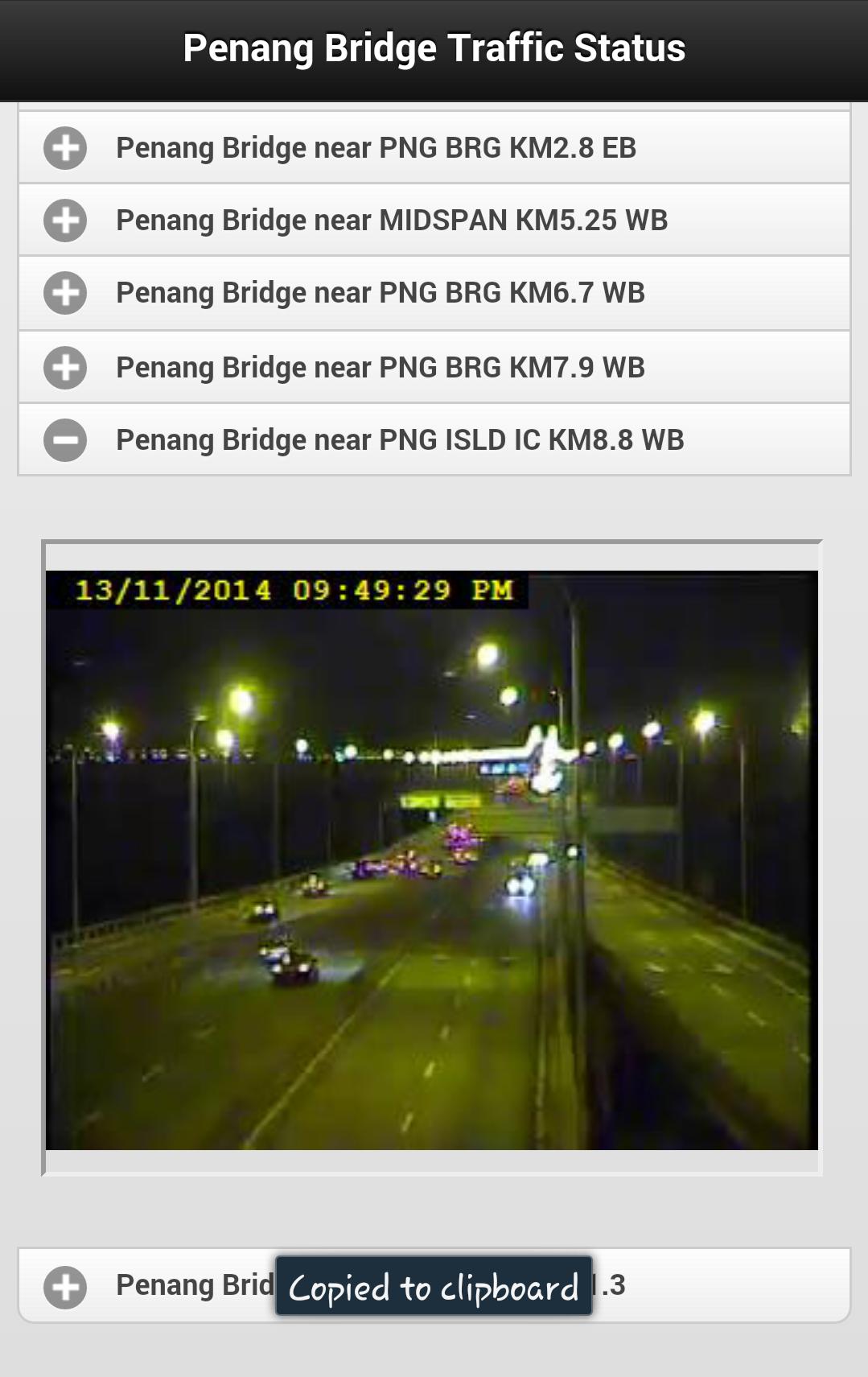Viewport: 868px width, 1377px height.
Task: Click the plus icon beside MIDSPAN KM5.25 WB
Action: tap(66, 219)
